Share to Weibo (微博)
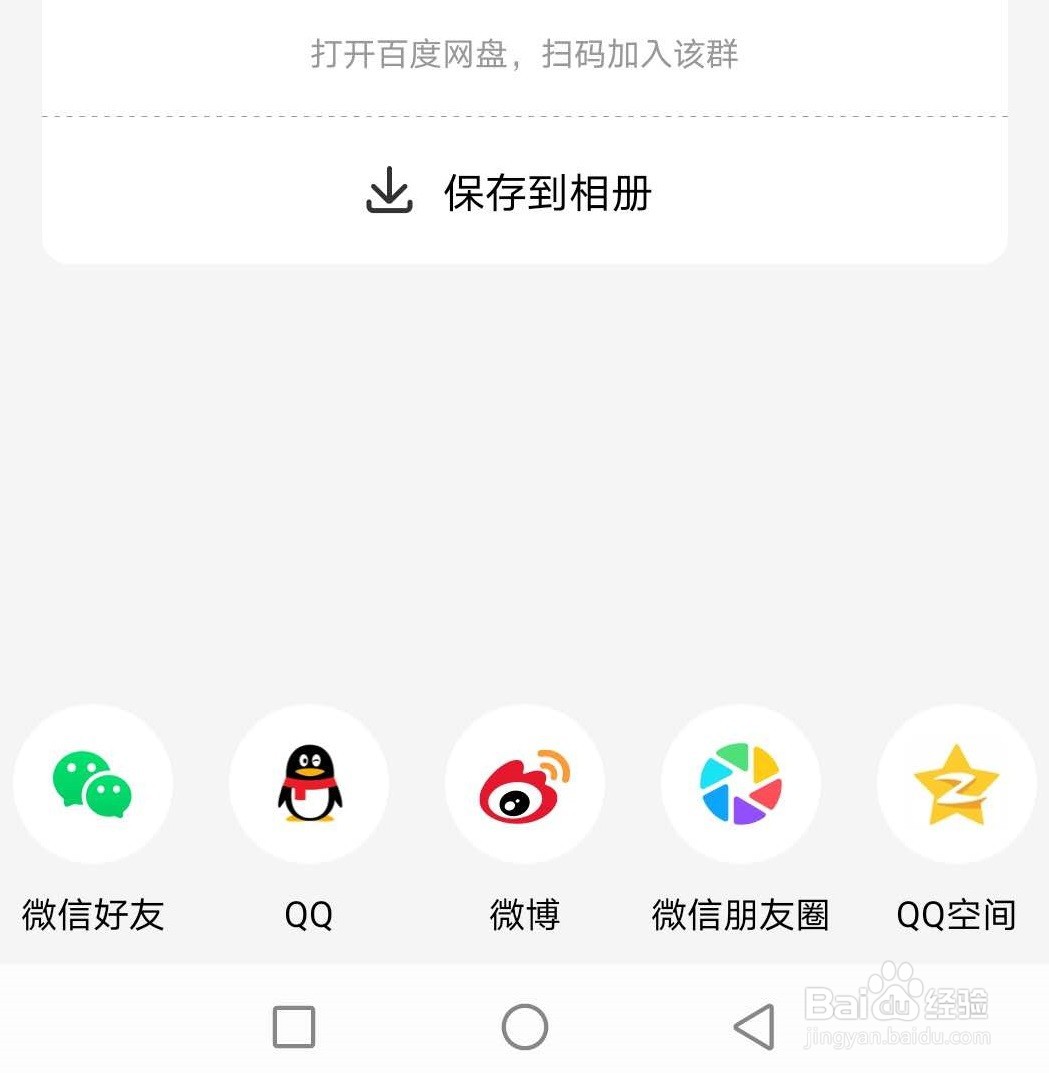The width and height of the screenshot is (1049, 1073). pyautogui.click(x=525, y=784)
